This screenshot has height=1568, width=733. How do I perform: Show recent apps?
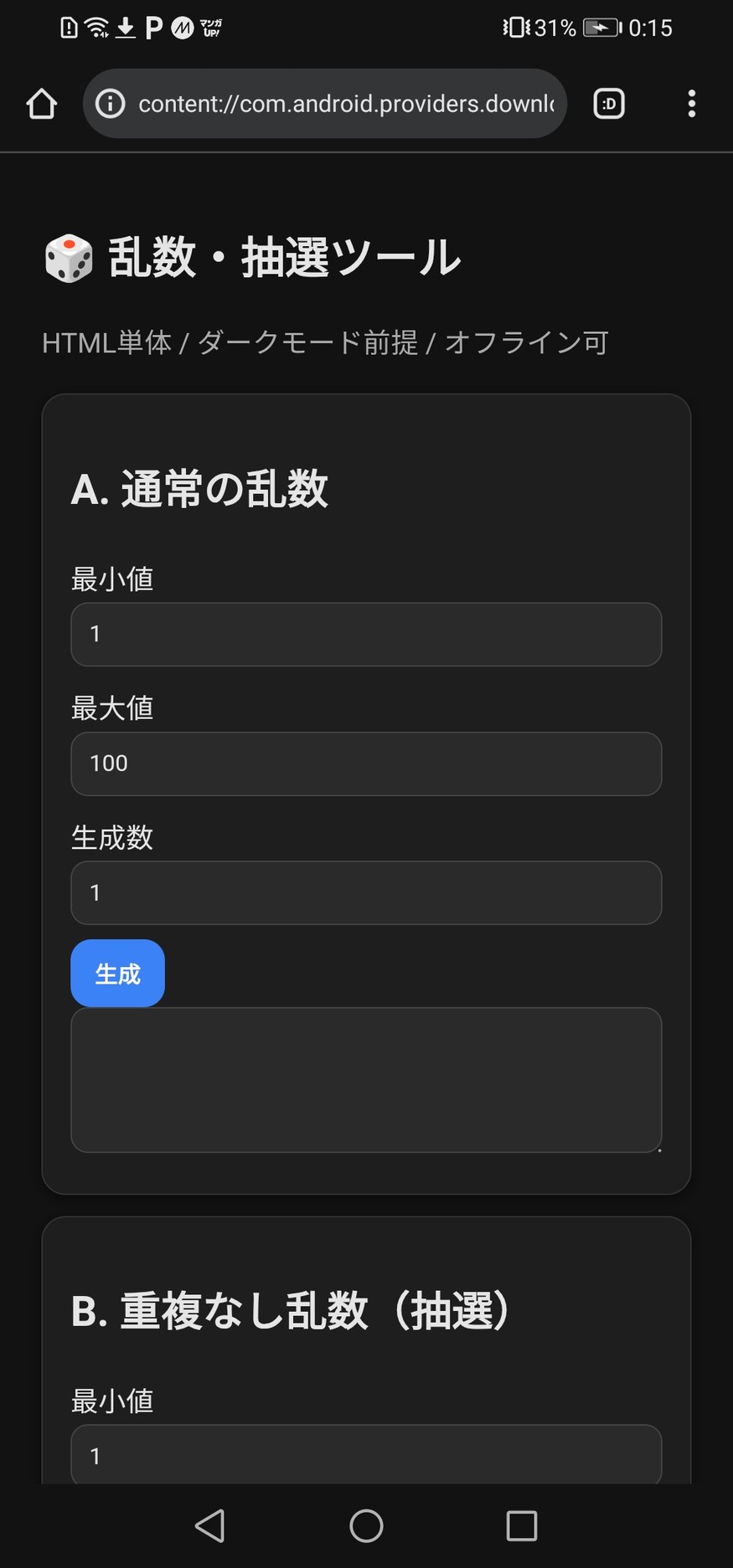pyautogui.click(x=521, y=1525)
